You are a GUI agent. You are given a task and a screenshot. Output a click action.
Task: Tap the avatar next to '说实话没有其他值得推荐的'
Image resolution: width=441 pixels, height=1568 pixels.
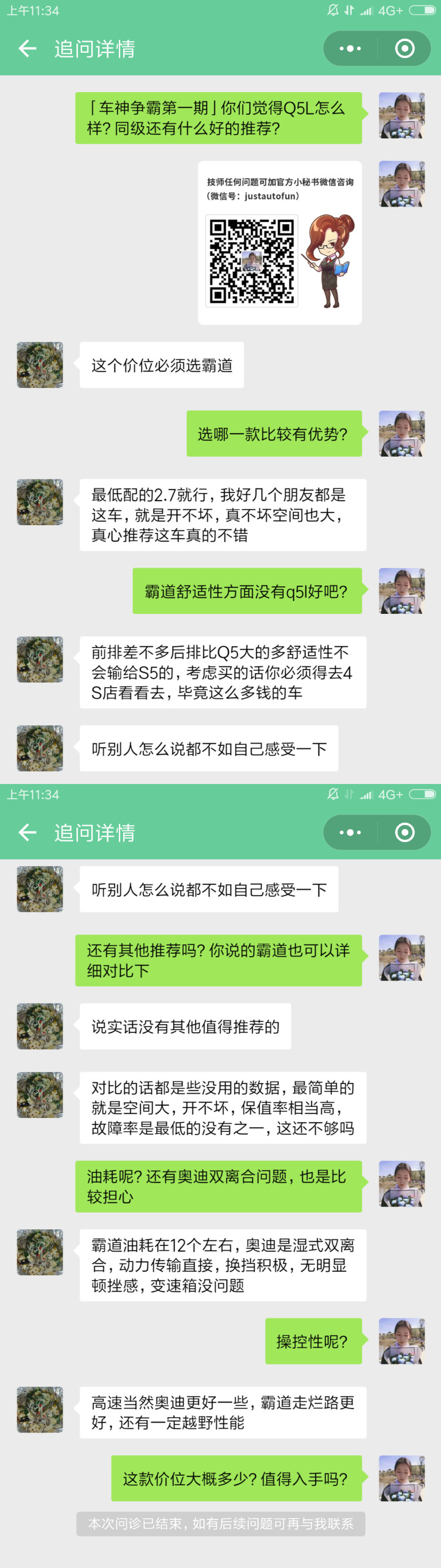point(40,1026)
